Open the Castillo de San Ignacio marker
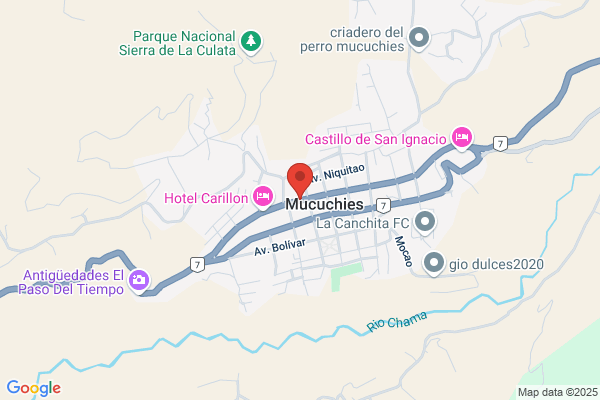 (462, 139)
